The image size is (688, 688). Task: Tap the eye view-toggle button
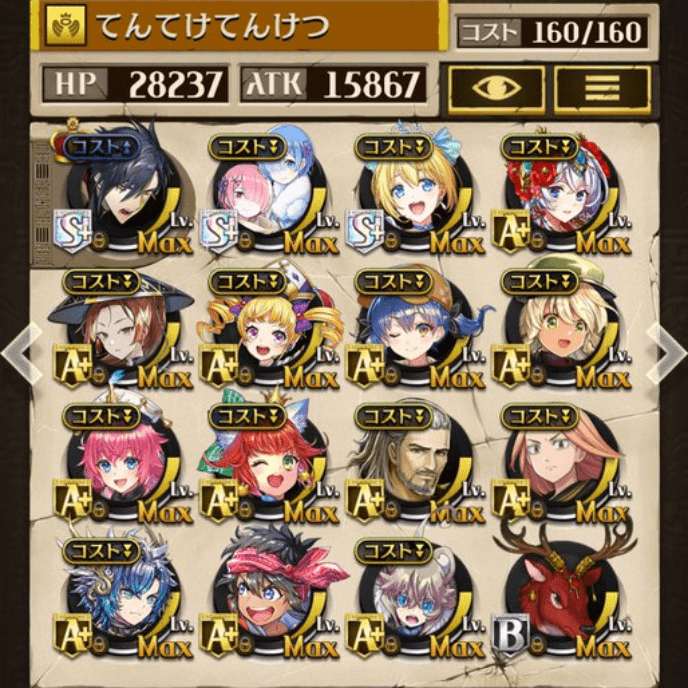click(496, 89)
